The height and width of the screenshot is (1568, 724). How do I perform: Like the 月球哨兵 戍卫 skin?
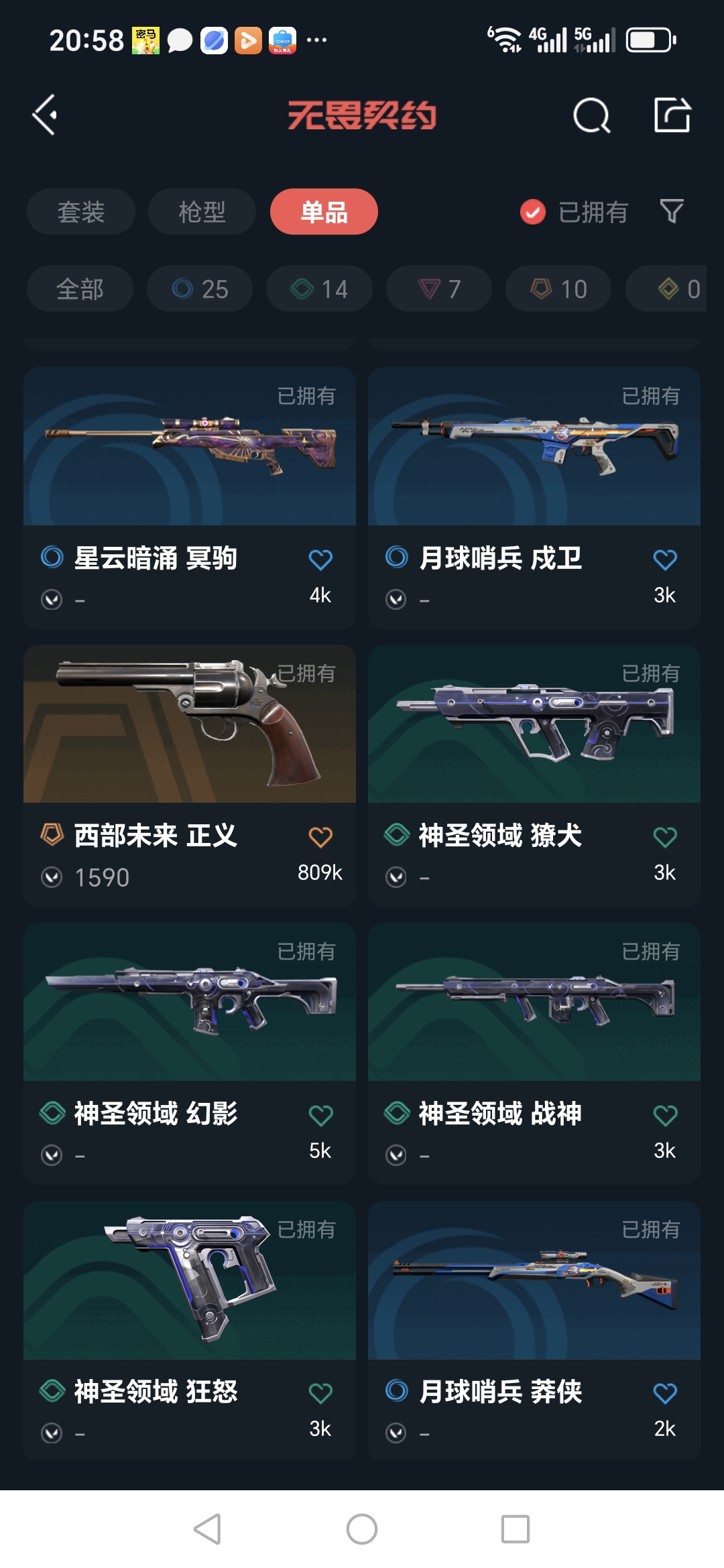(x=665, y=560)
